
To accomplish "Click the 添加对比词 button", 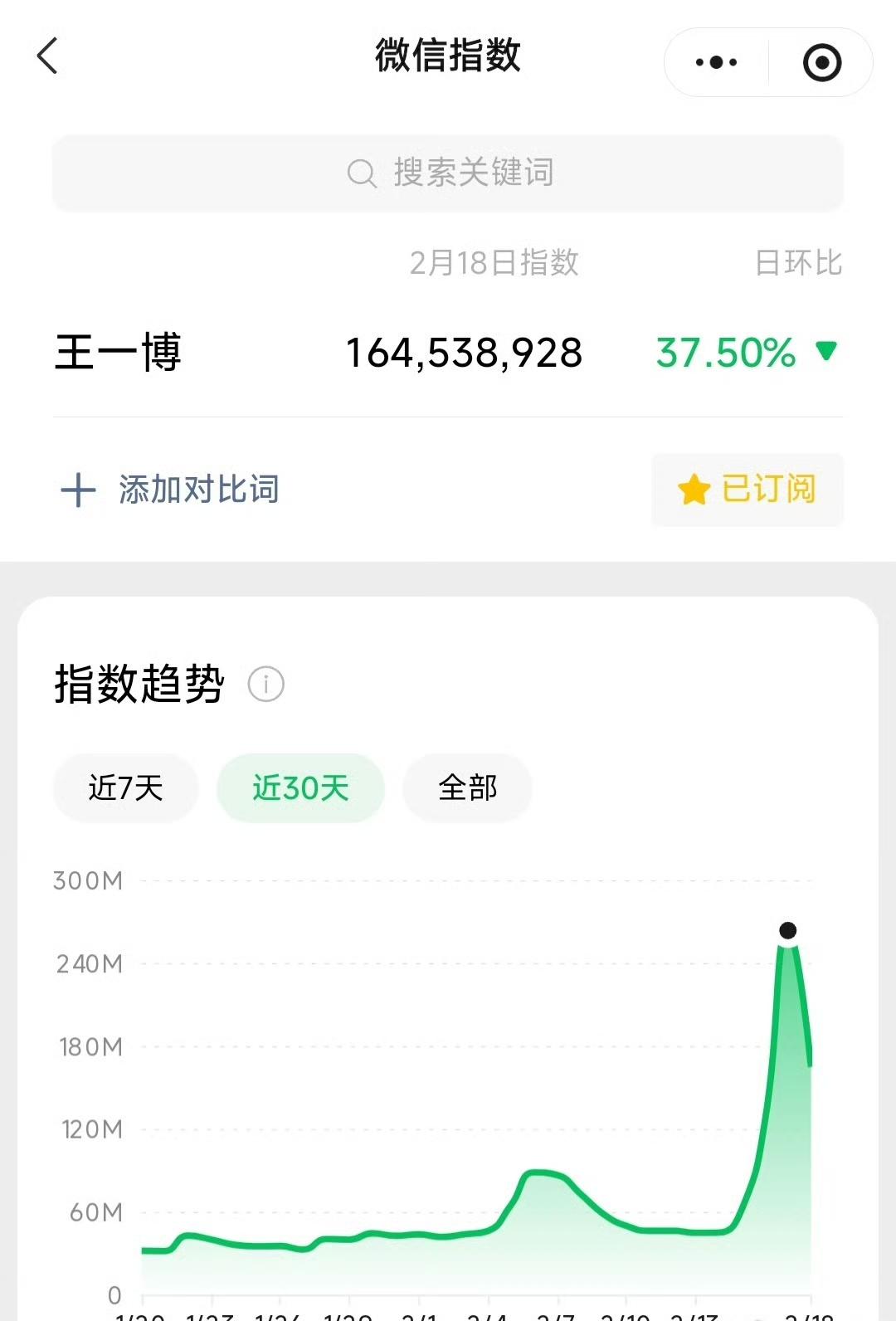I will 197,490.
